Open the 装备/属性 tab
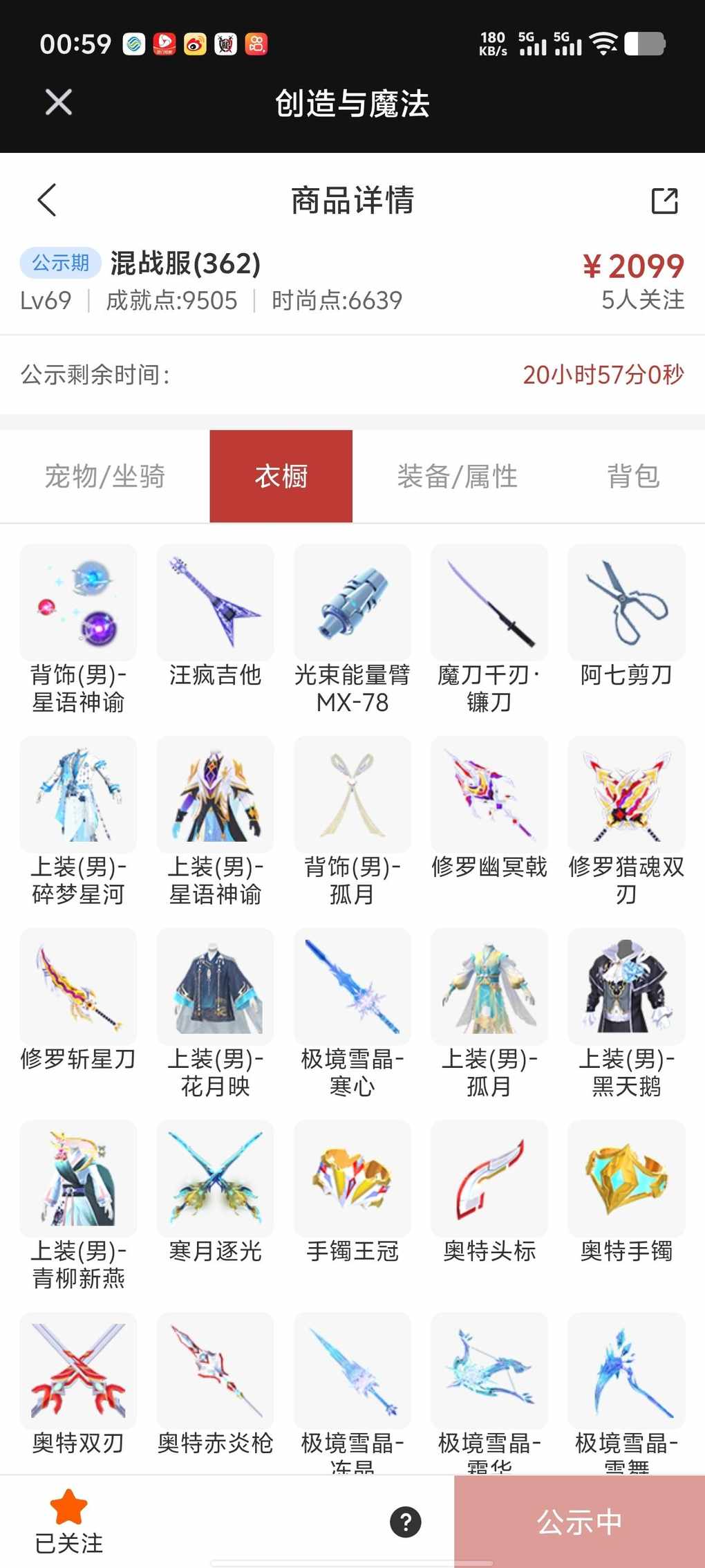Screen dimensions: 705x1568 tap(457, 477)
